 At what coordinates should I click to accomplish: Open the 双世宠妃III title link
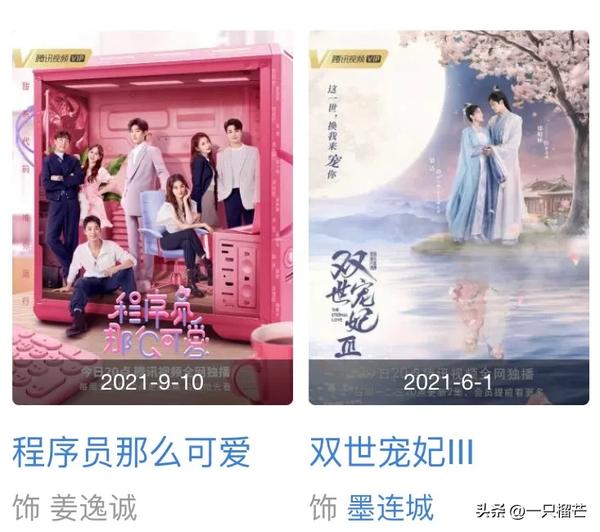[x=390, y=453]
